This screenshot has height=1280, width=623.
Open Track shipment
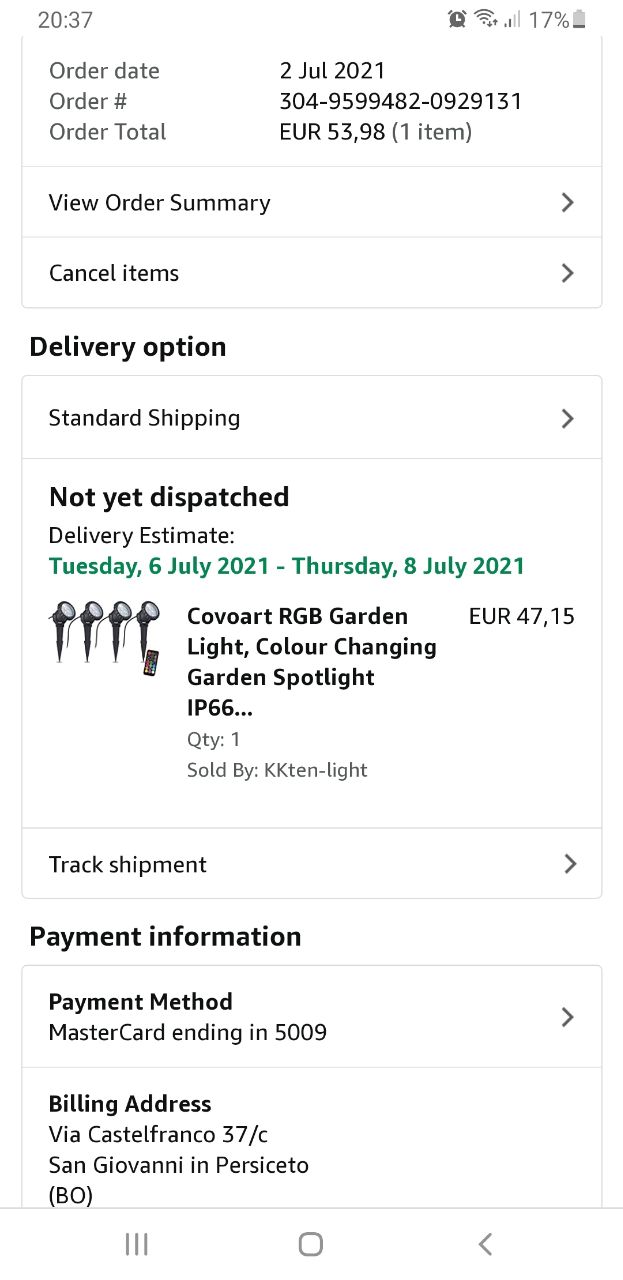[x=311, y=864]
